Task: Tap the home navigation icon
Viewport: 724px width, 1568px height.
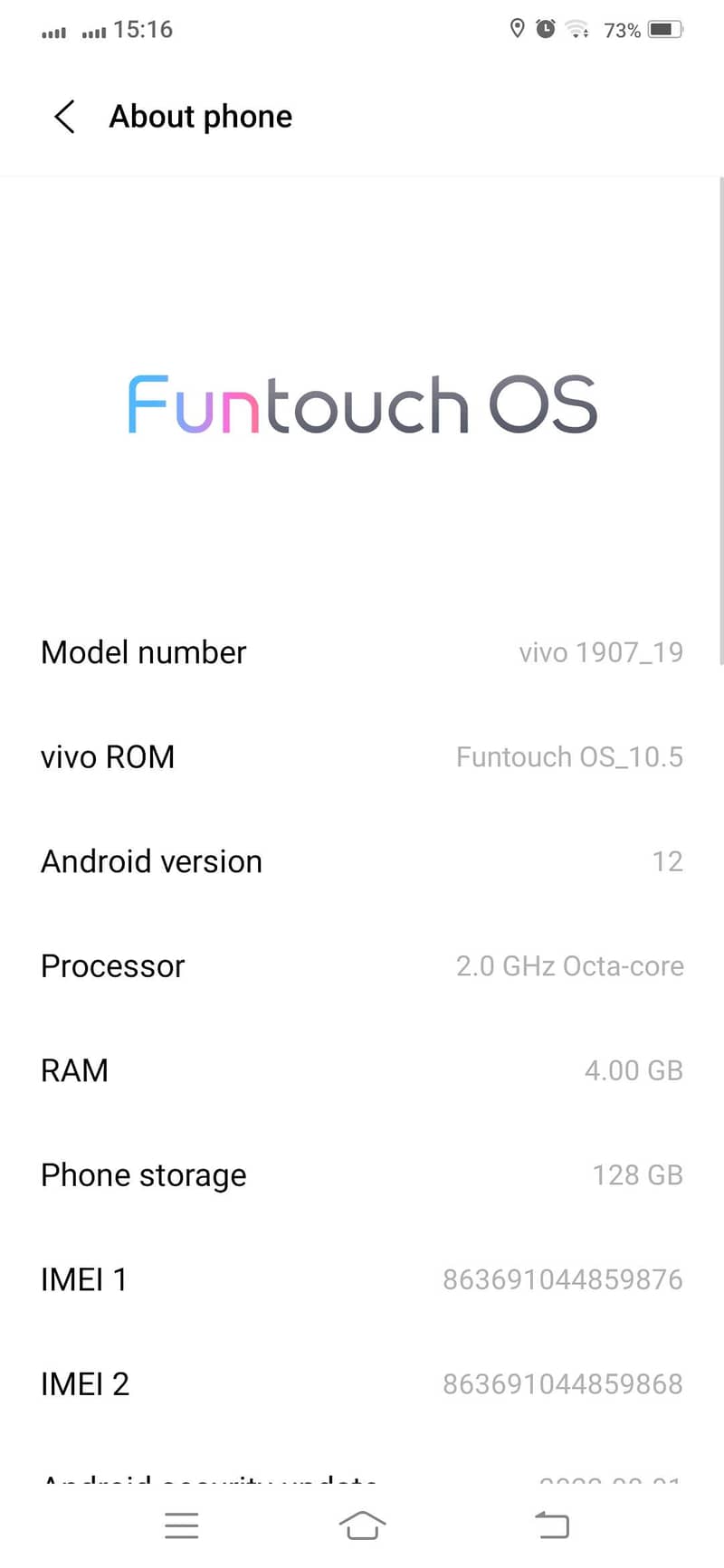Action: [362, 1525]
